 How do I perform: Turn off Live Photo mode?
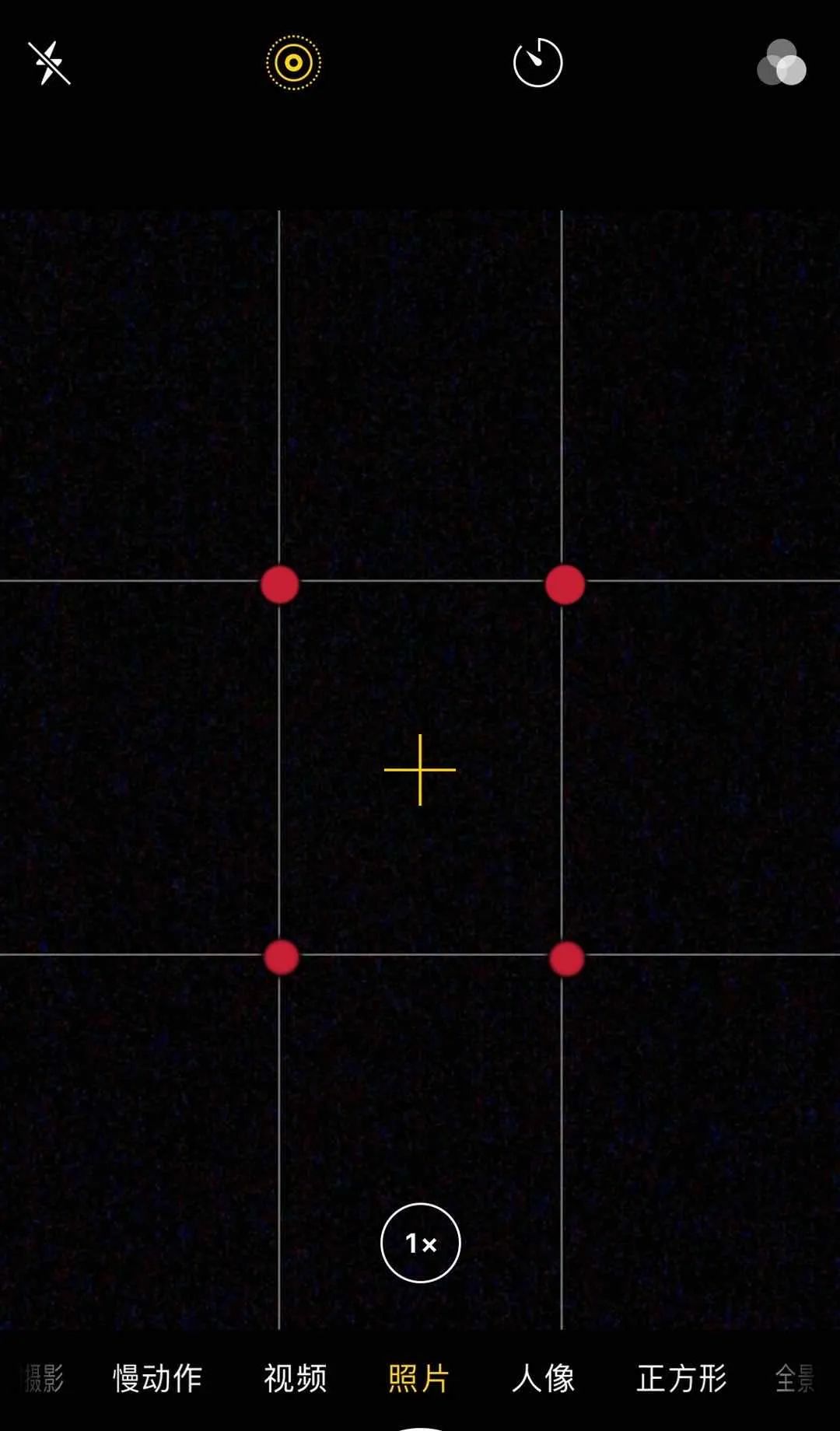[293, 63]
